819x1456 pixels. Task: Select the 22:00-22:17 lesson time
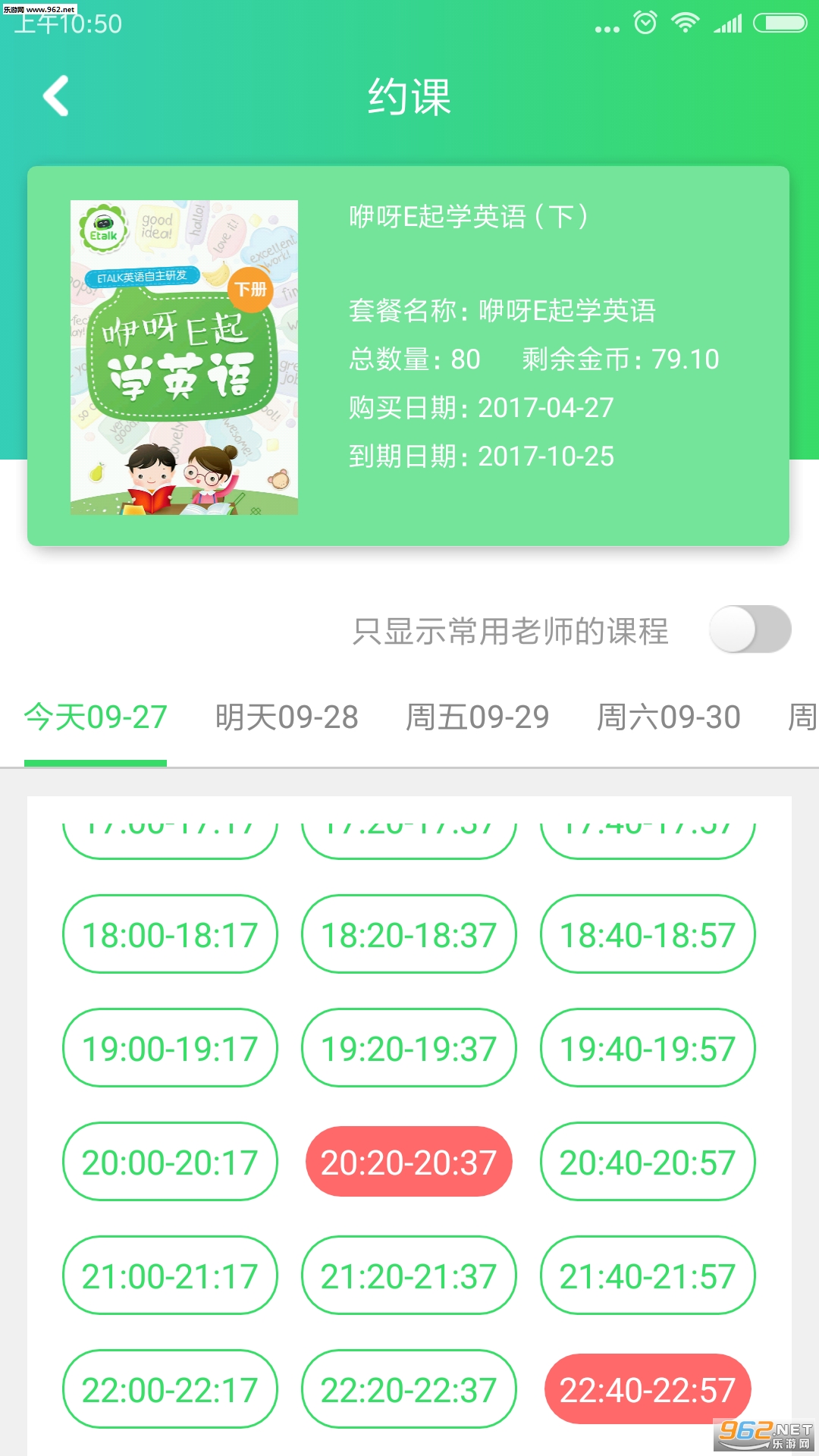[170, 1389]
